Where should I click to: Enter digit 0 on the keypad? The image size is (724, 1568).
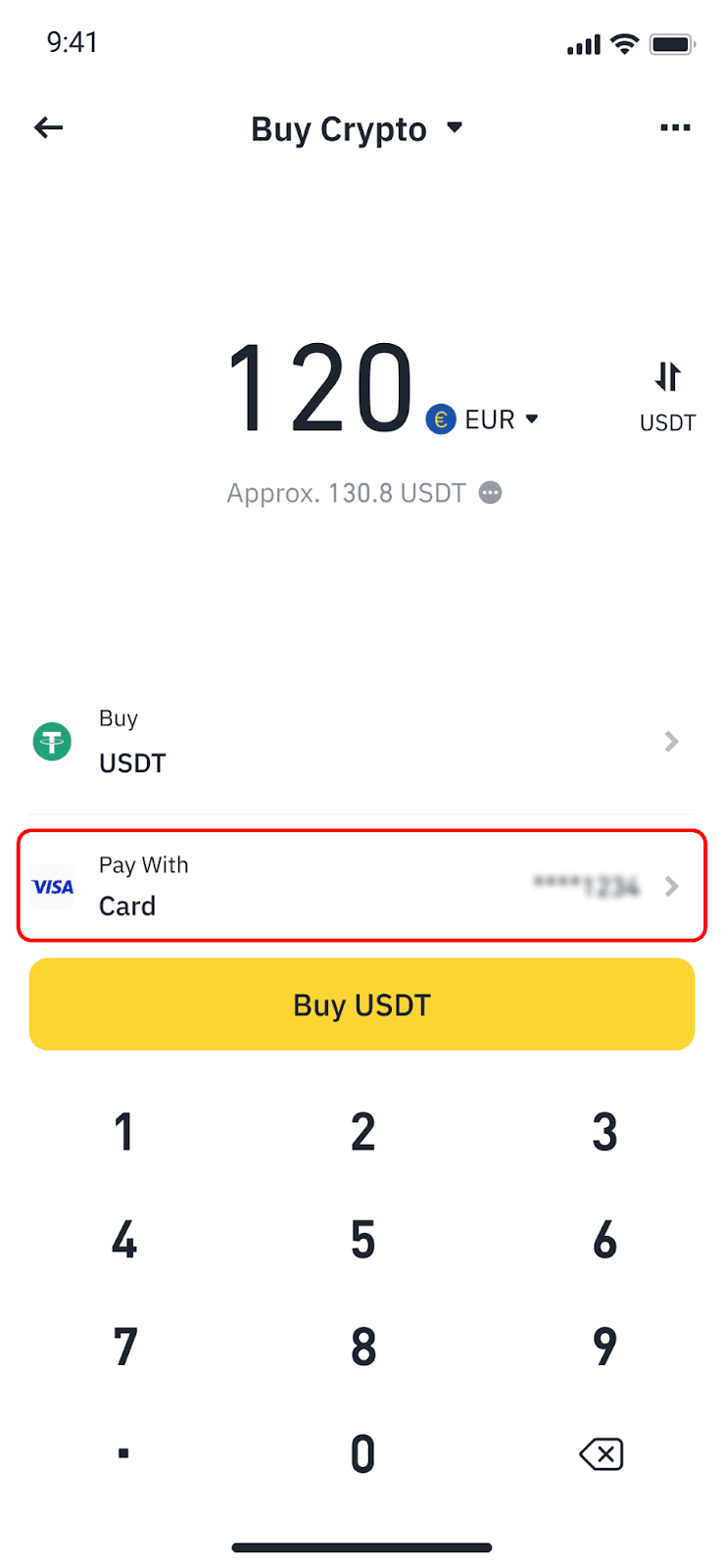362,1453
